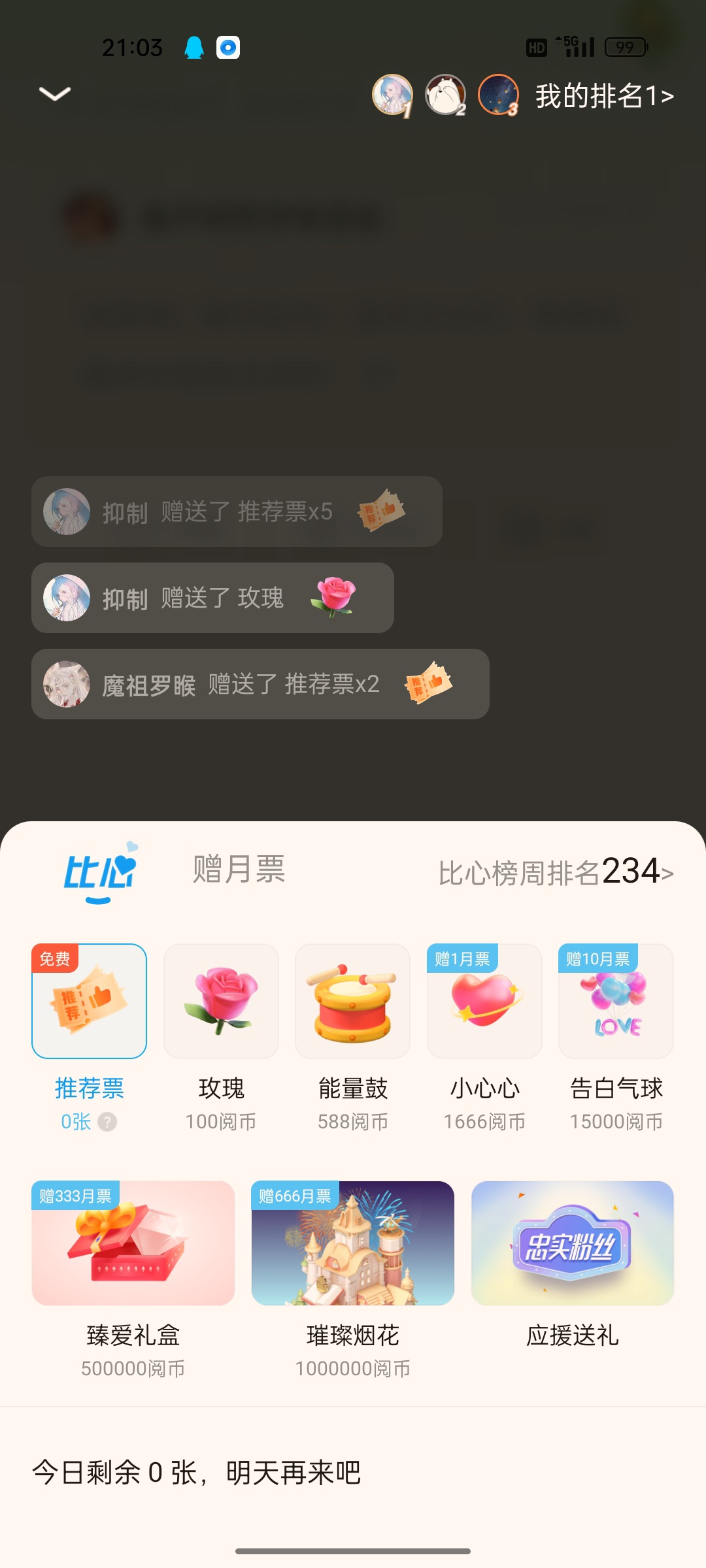Pick the 璀璨烟花 gift card
The height and width of the screenshot is (1568, 706).
353,1244
